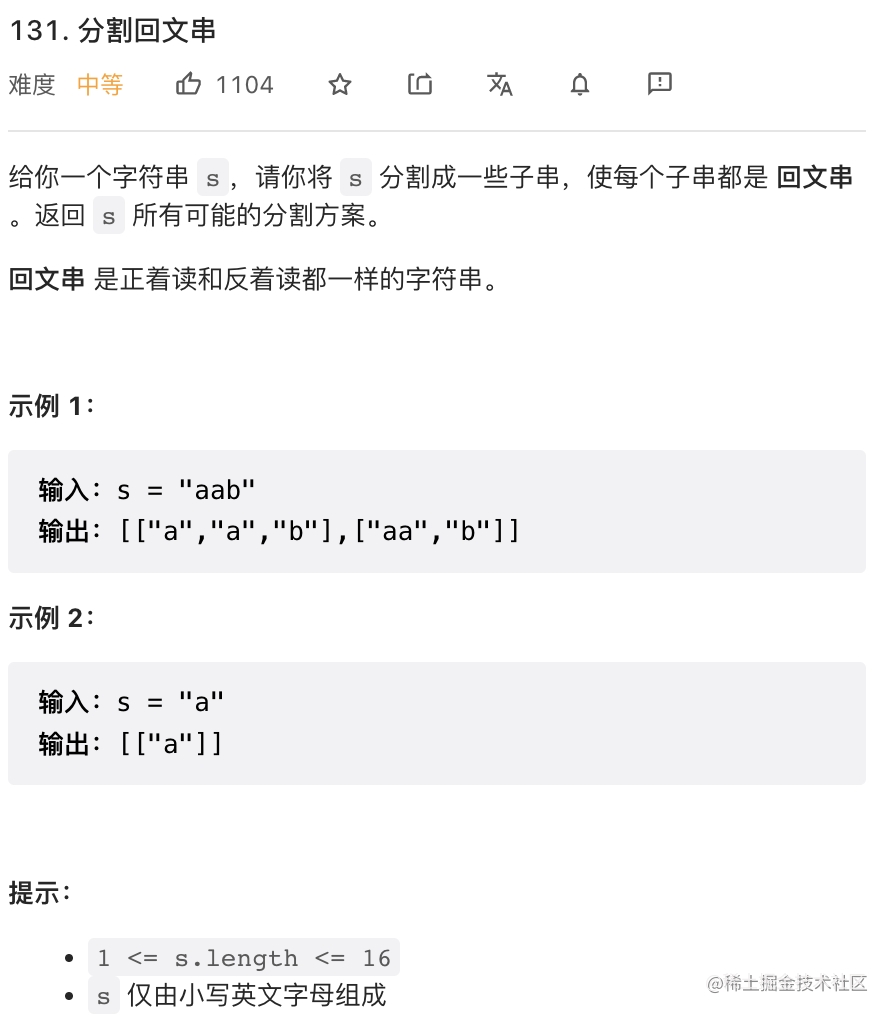Switch the description language with the translate icon
The width and height of the screenshot is (894, 1020).
click(500, 85)
